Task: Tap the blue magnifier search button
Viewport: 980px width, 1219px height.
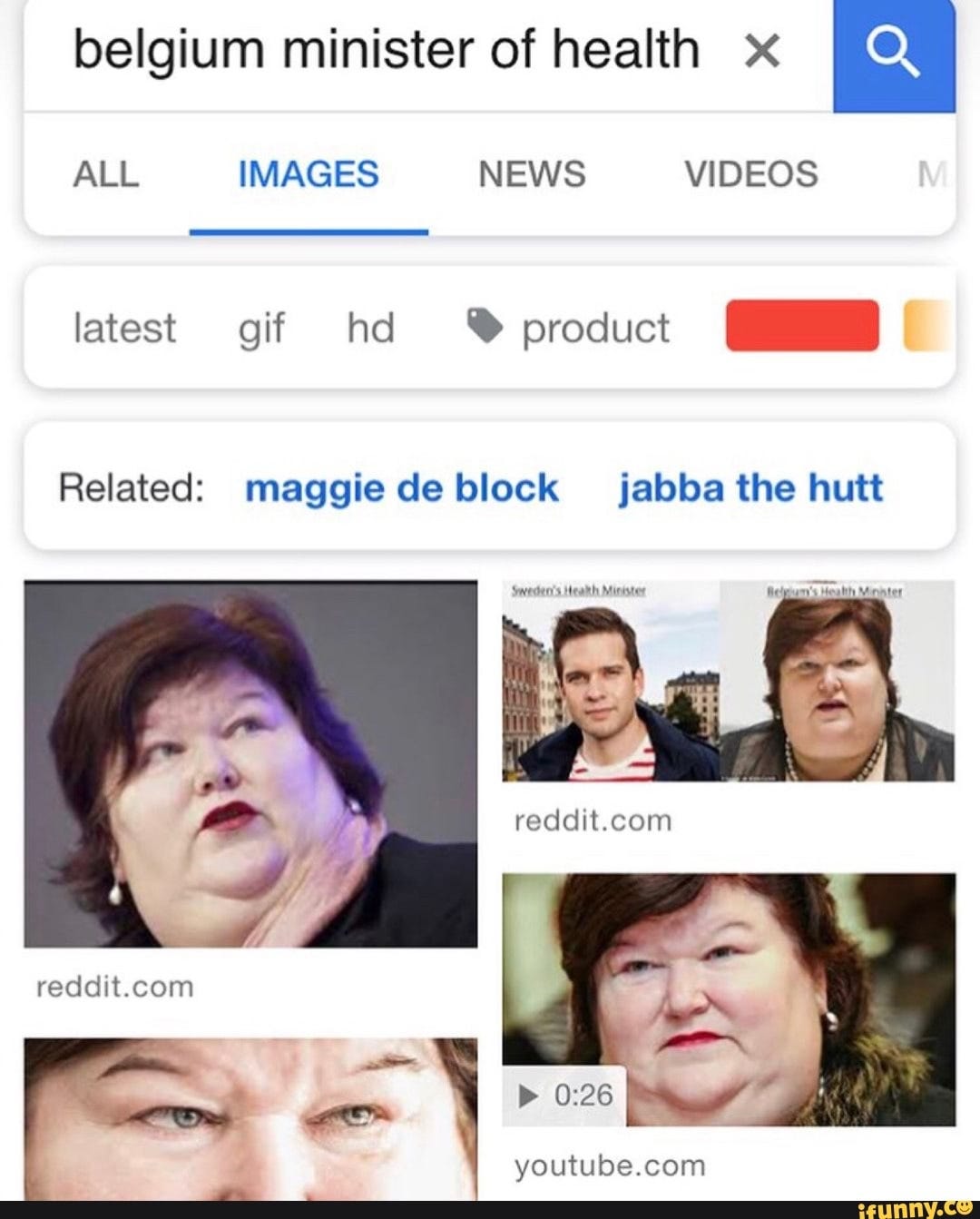Action: [x=893, y=54]
